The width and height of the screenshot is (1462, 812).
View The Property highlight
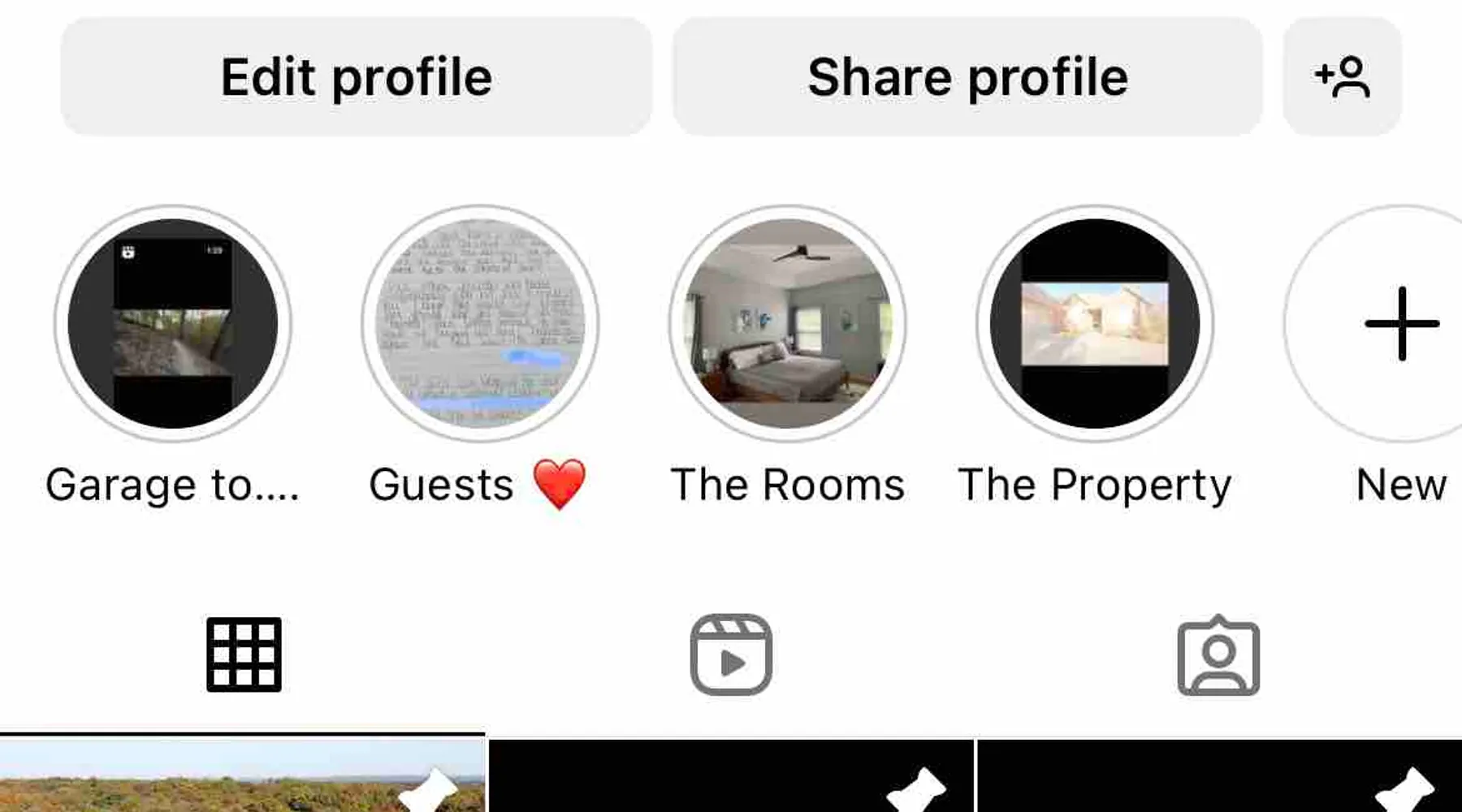tap(1094, 323)
